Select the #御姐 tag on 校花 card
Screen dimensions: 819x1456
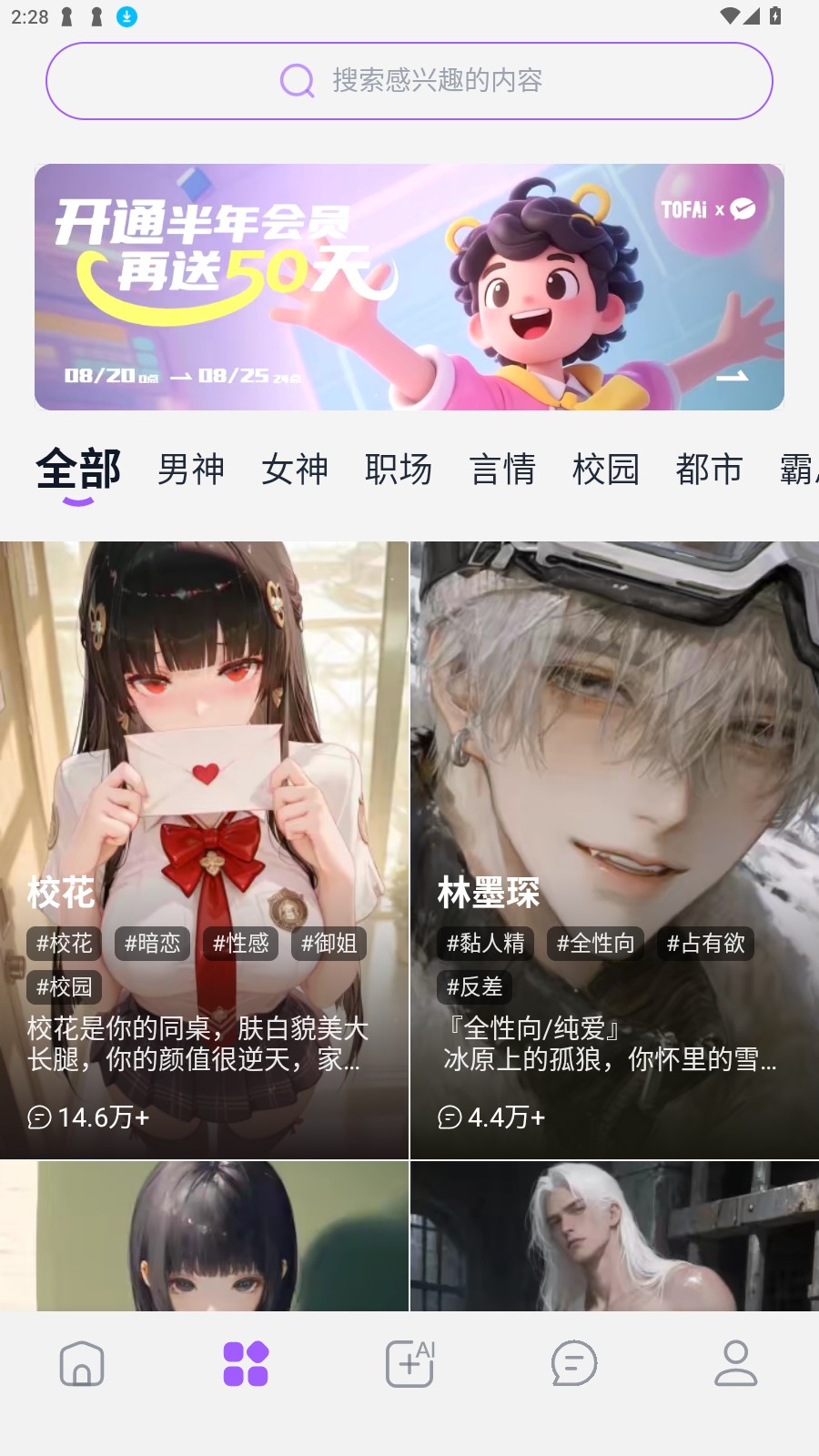pos(330,944)
